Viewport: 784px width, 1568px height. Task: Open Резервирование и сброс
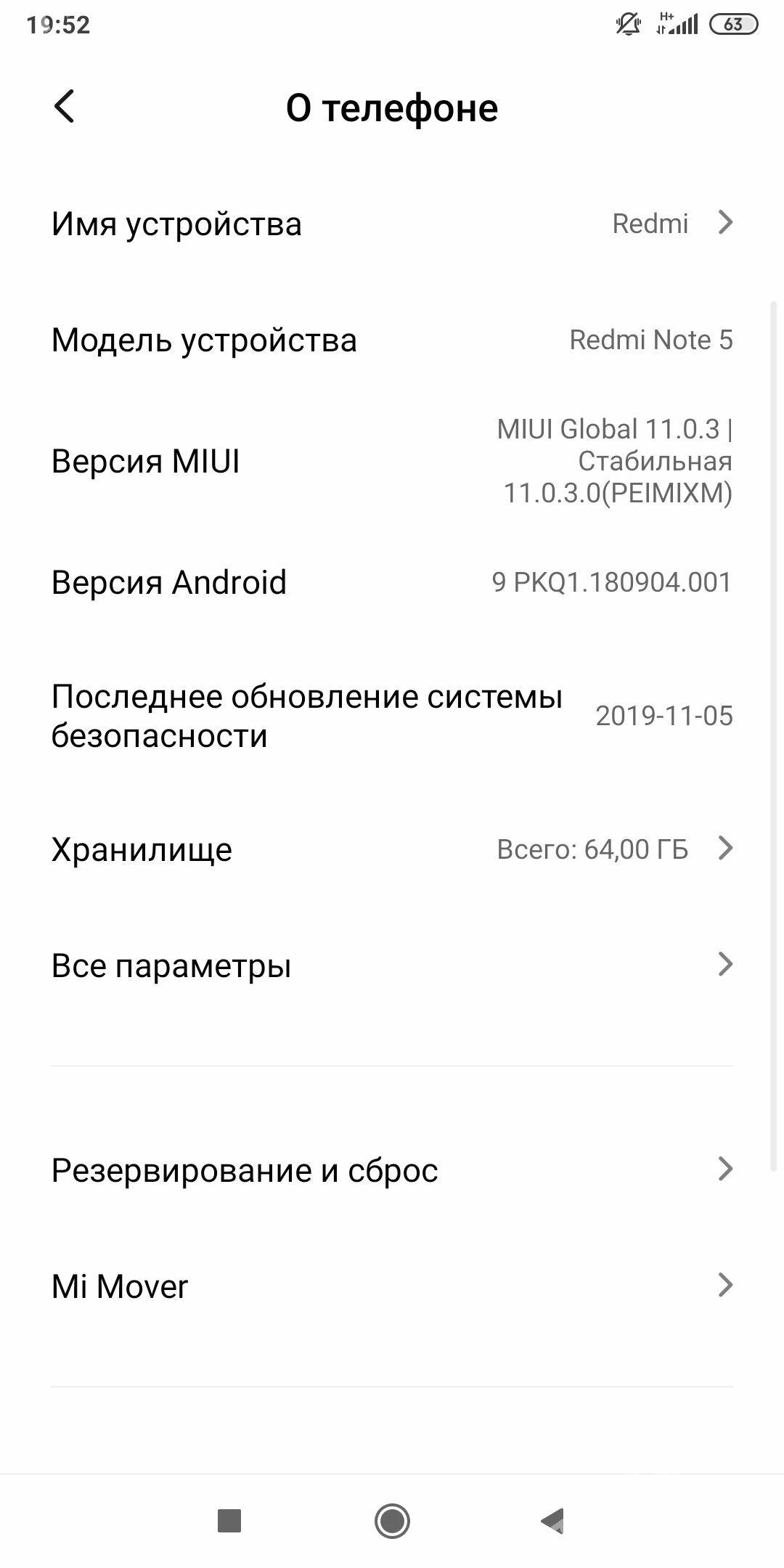point(392,1169)
